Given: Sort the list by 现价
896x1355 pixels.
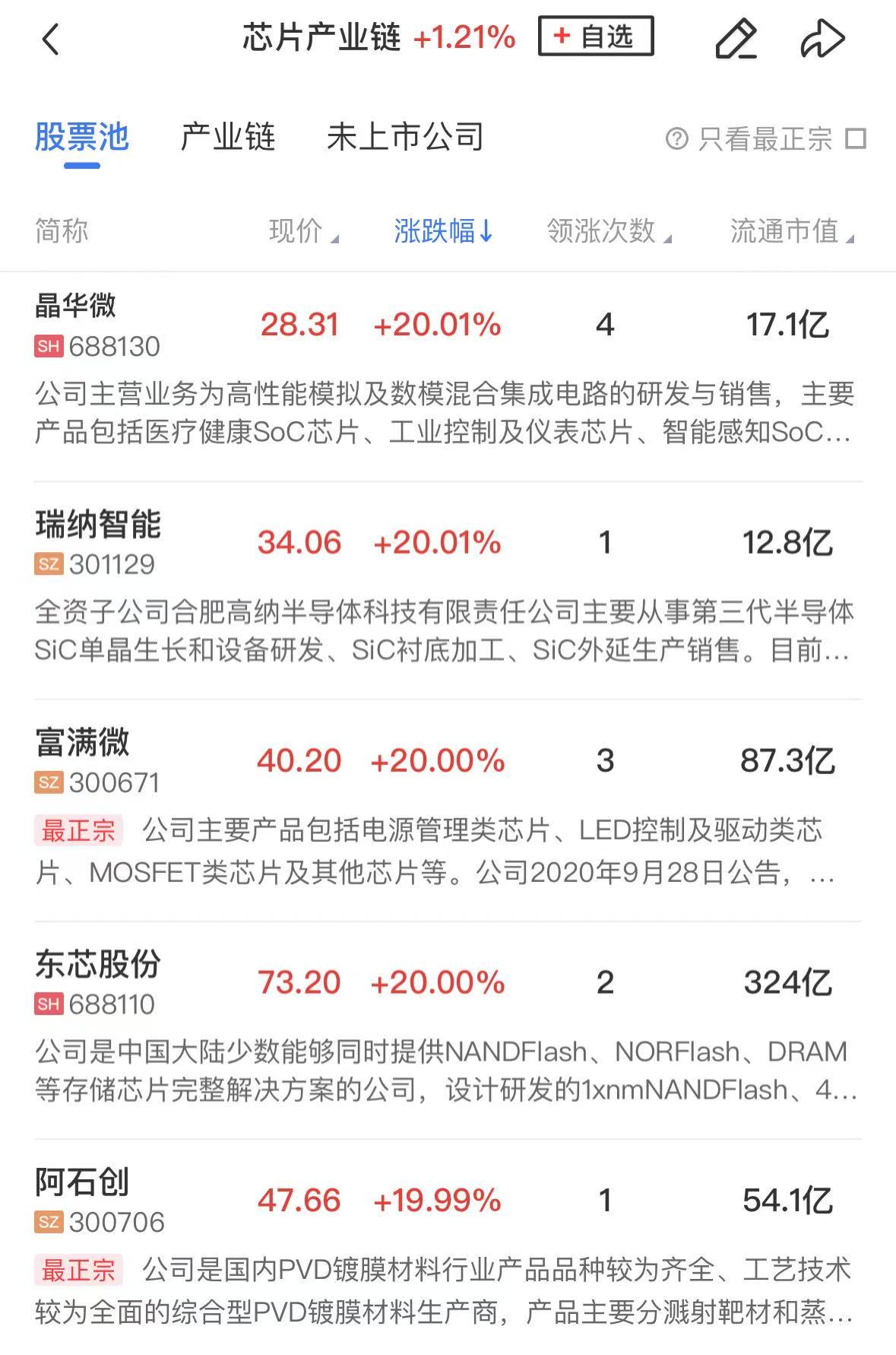Looking at the screenshot, I should point(303,231).
